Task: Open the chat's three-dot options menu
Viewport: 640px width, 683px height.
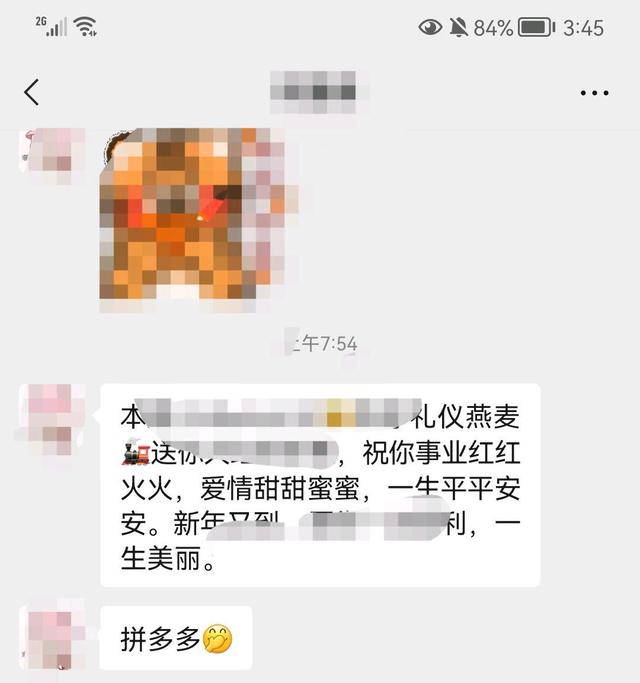Action: pyautogui.click(x=594, y=93)
